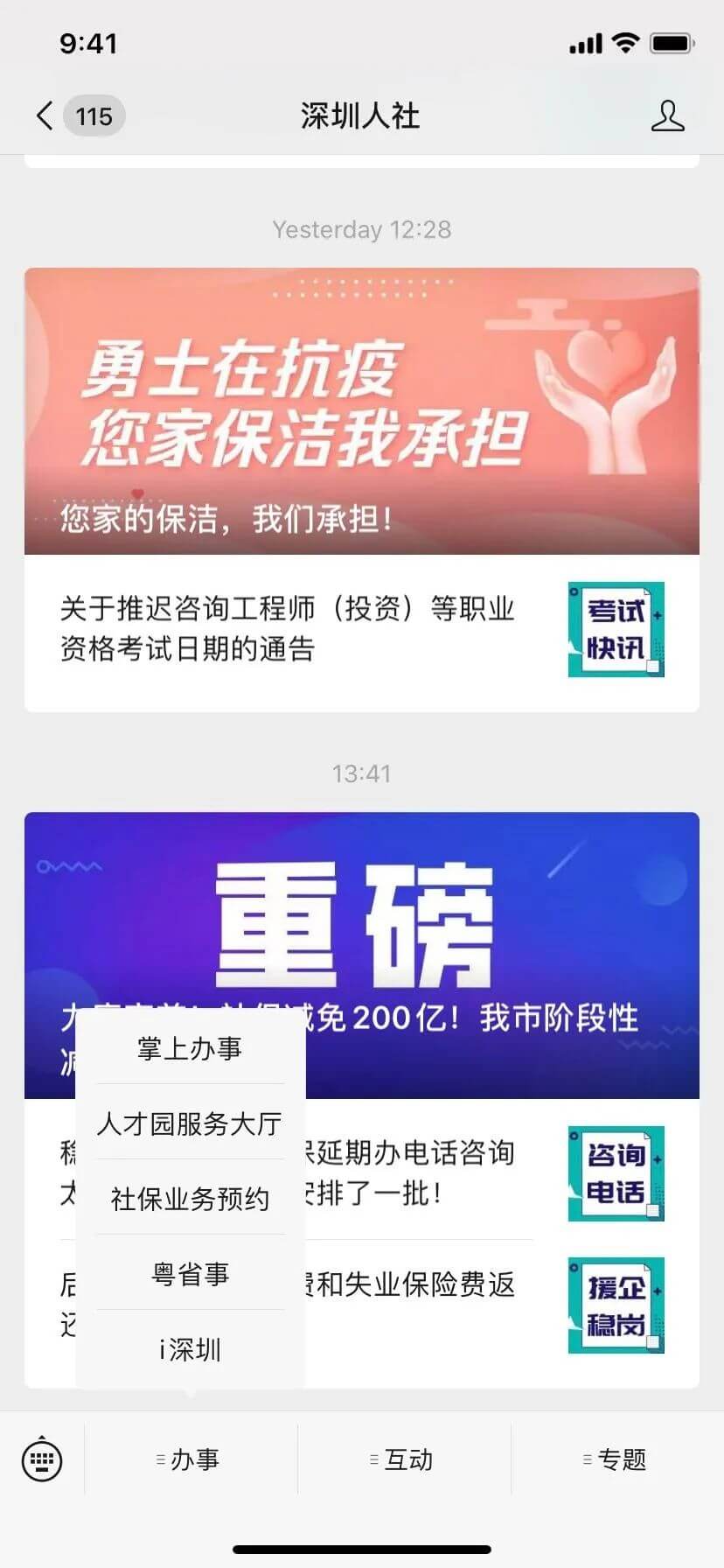724x1568 pixels.
Task: Switch to keyboard input mode
Action: click(x=41, y=1459)
